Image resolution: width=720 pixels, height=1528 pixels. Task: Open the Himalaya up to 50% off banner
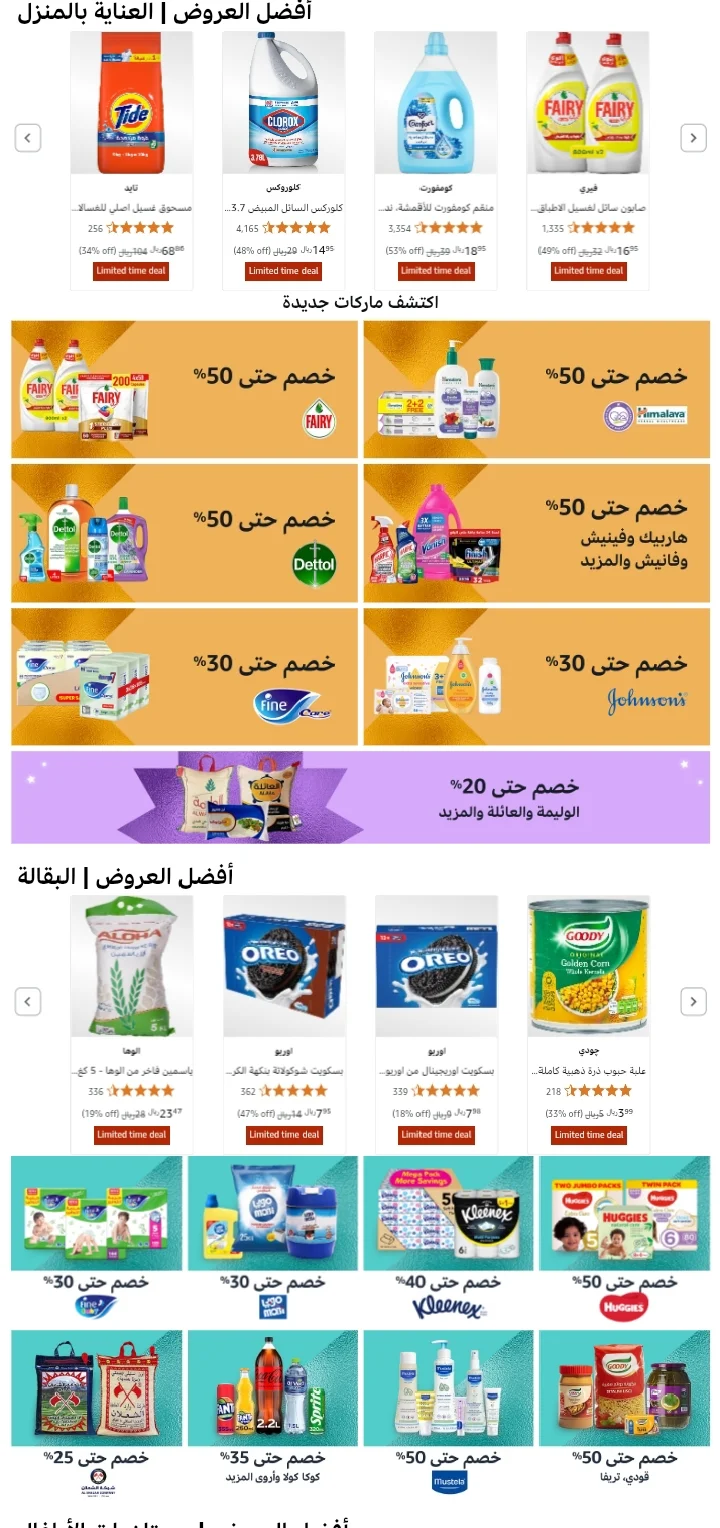coord(537,389)
